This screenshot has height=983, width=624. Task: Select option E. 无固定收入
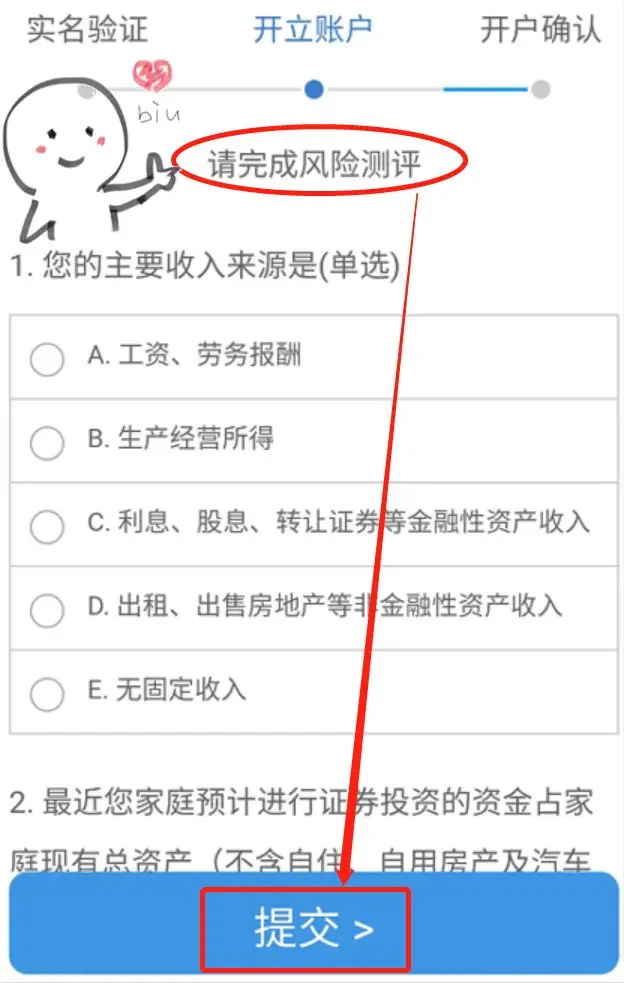[x=47, y=692]
